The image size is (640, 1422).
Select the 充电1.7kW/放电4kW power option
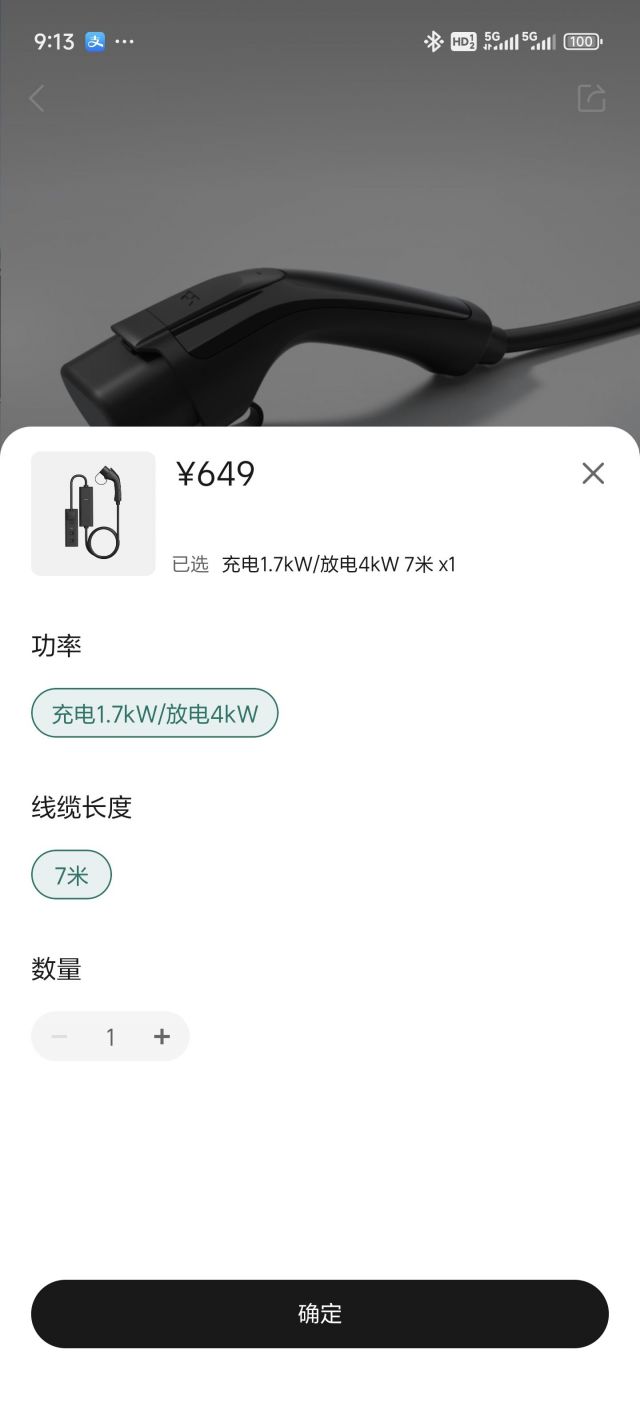tap(154, 713)
